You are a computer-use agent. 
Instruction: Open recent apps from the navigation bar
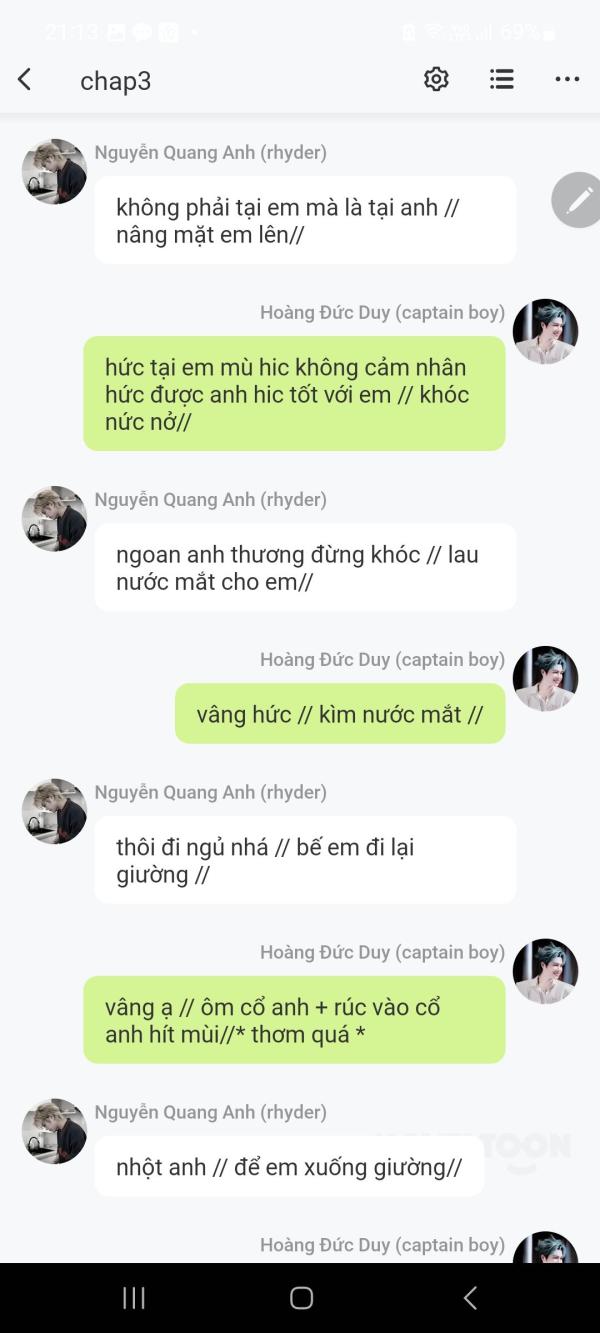click(x=133, y=1298)
